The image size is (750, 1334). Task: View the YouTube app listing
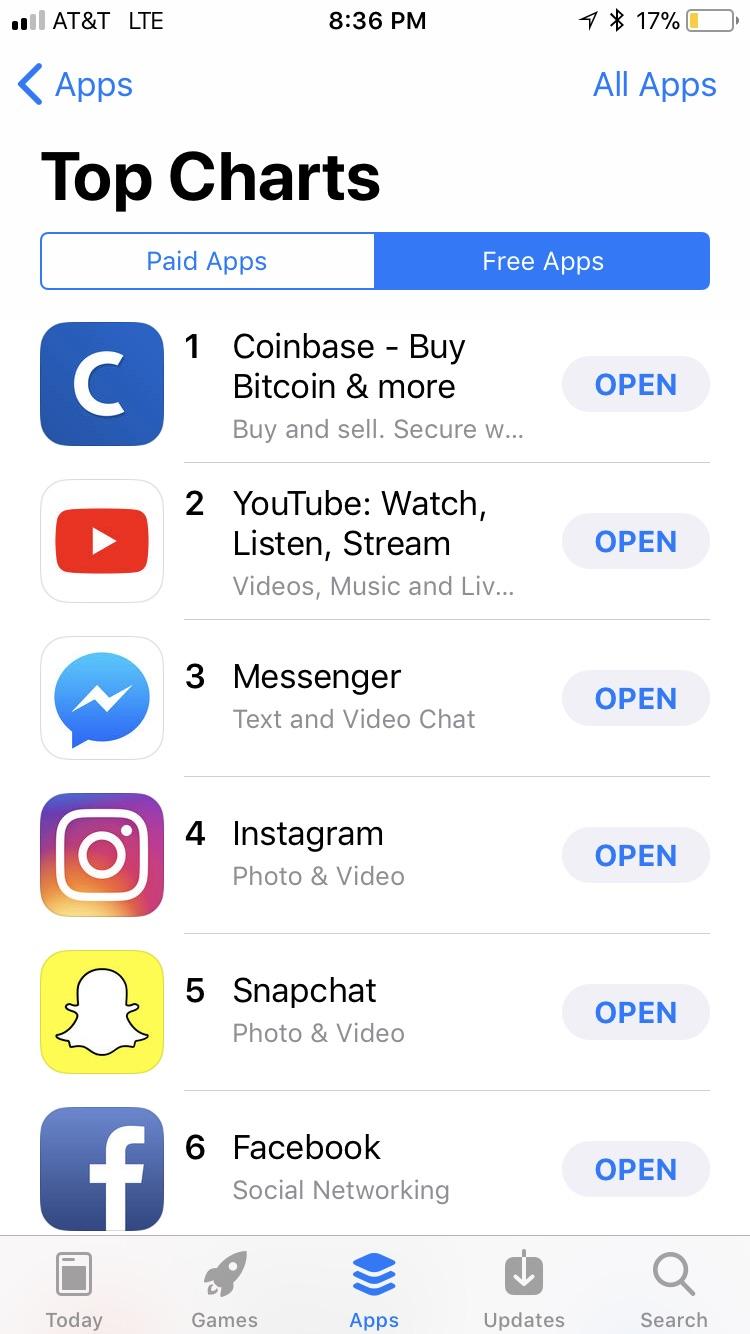coord(298,541)
